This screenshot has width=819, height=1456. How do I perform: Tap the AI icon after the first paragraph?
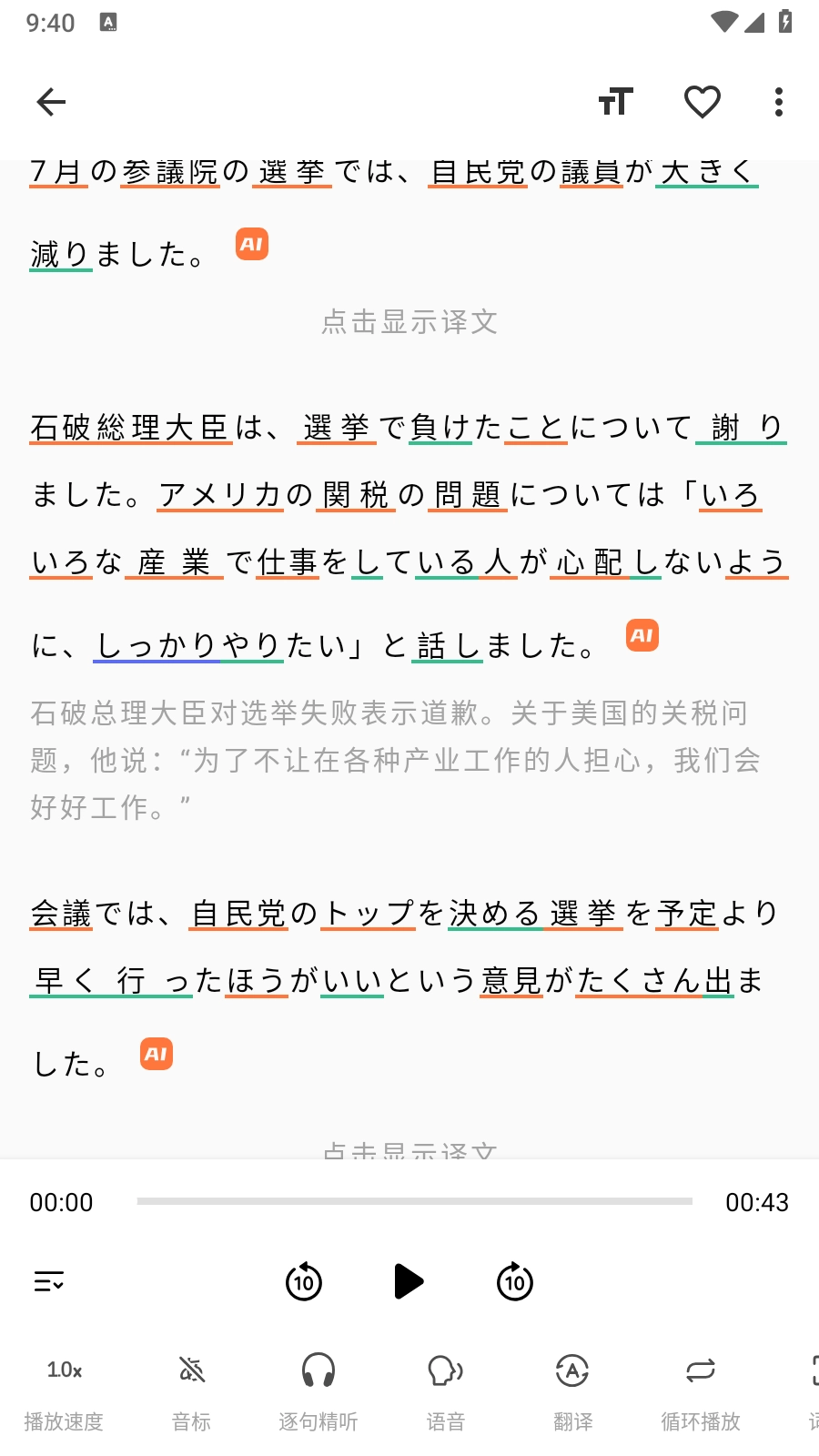pos(252,244)
